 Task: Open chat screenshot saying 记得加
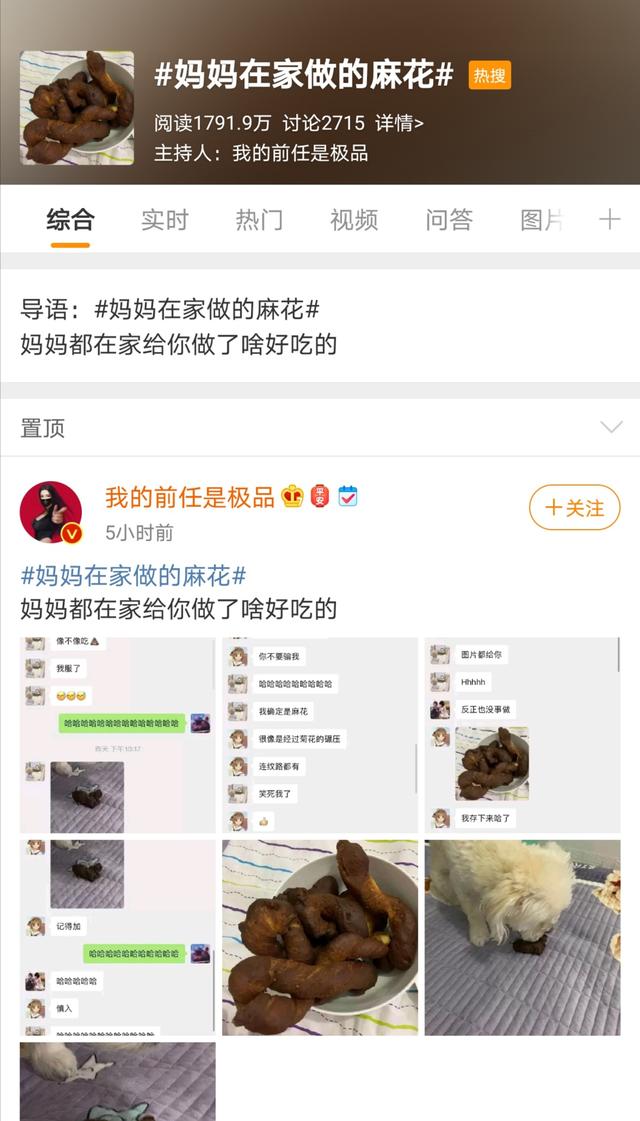[117, 937]
